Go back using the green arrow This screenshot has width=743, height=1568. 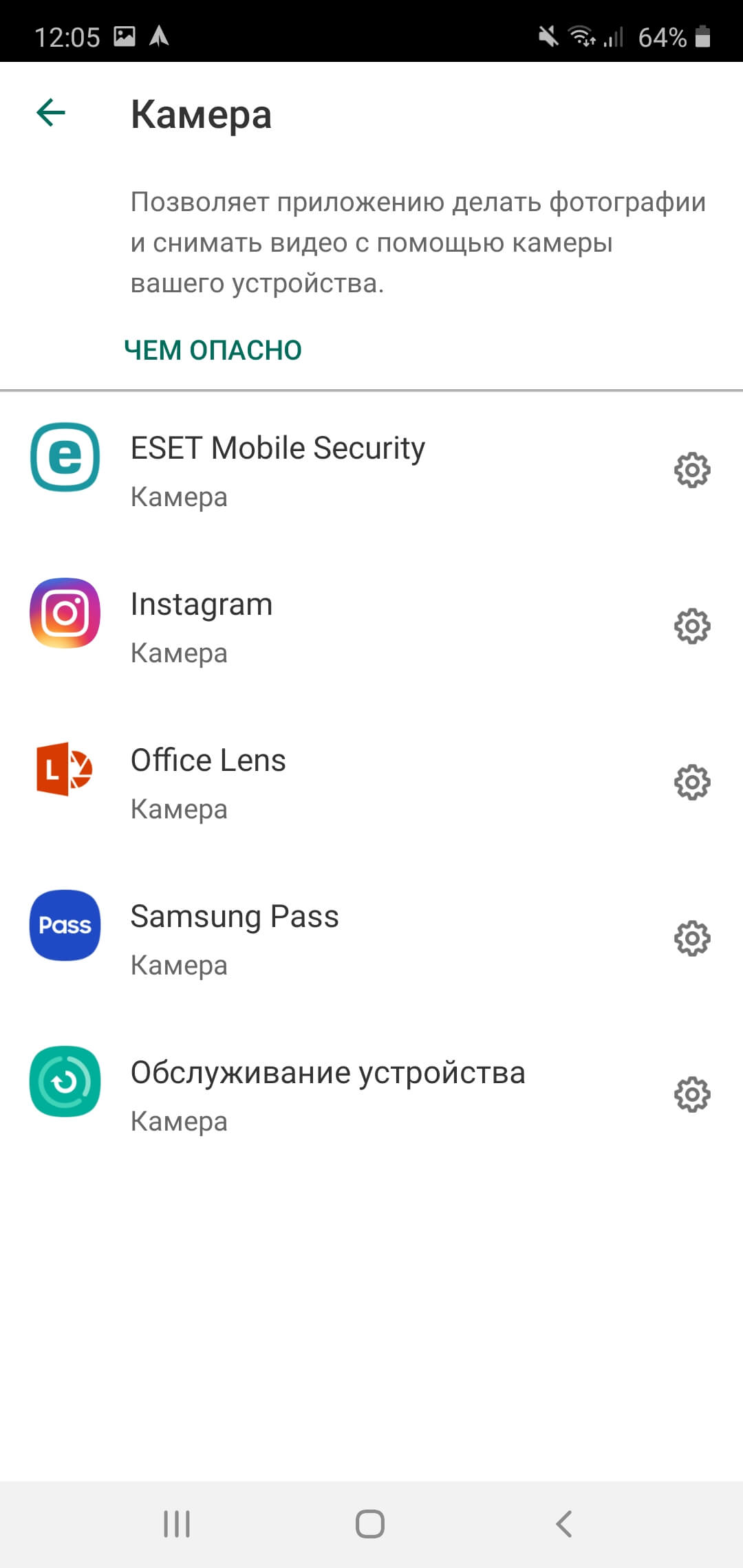[x=51, y=113]
